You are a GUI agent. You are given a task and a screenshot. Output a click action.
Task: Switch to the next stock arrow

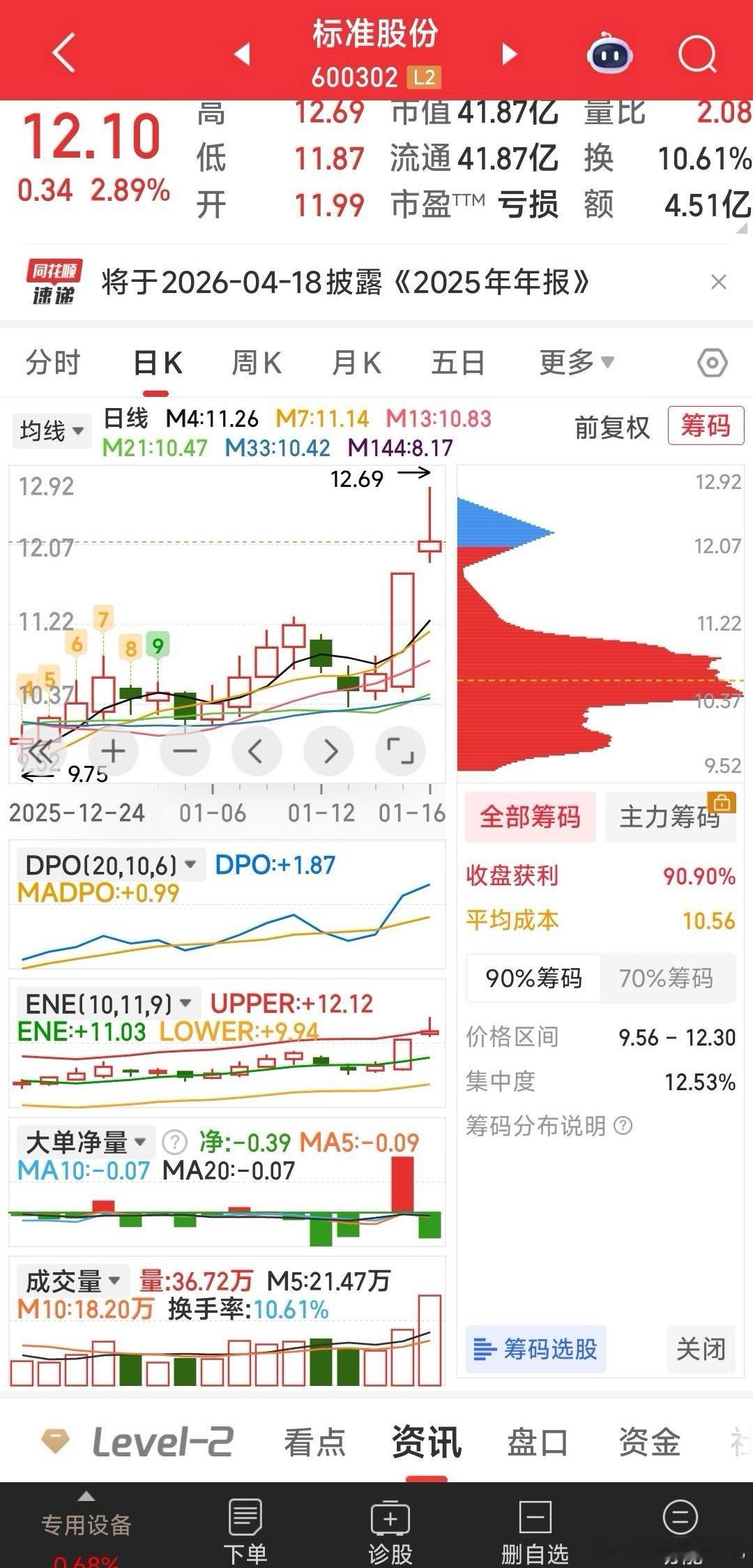(510, 54)
